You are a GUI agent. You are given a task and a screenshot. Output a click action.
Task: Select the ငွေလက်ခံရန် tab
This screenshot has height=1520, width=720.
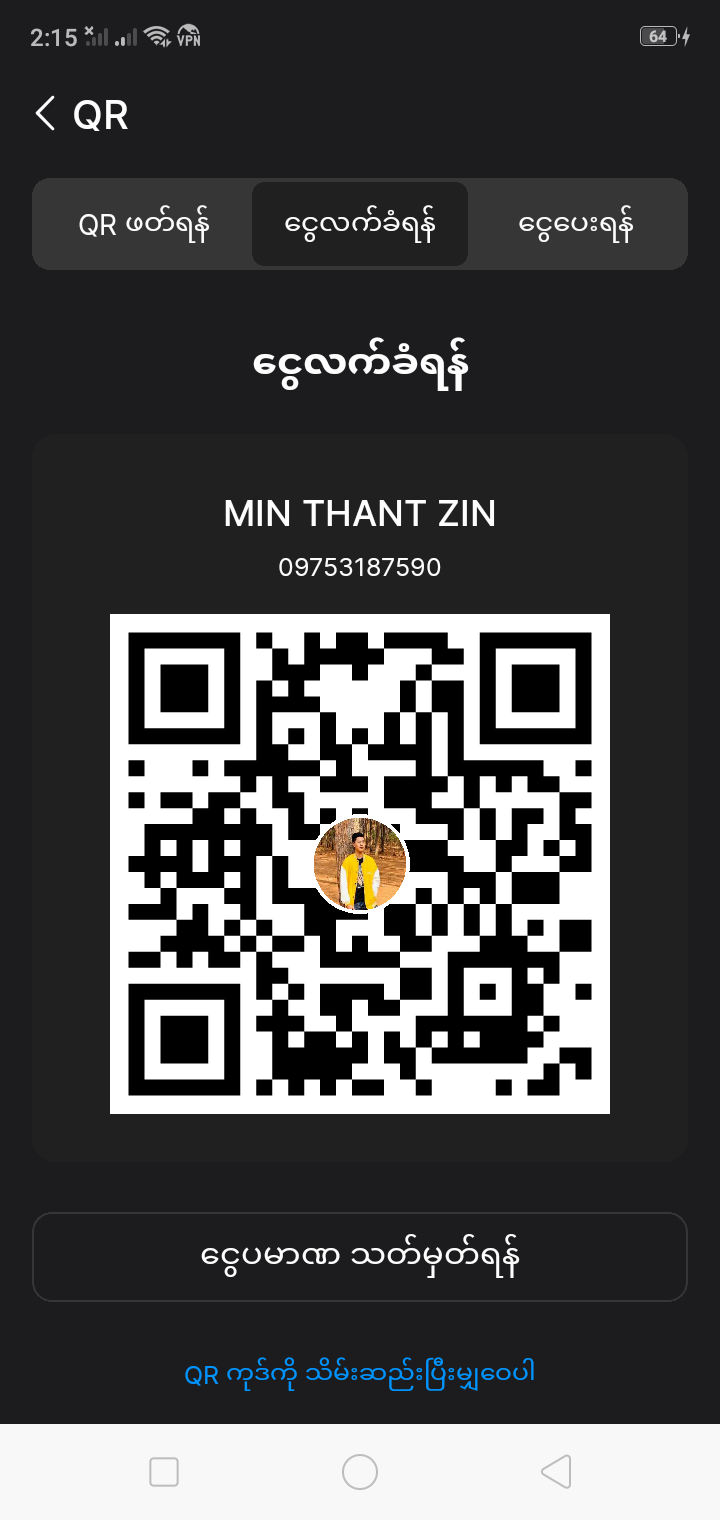360,224
